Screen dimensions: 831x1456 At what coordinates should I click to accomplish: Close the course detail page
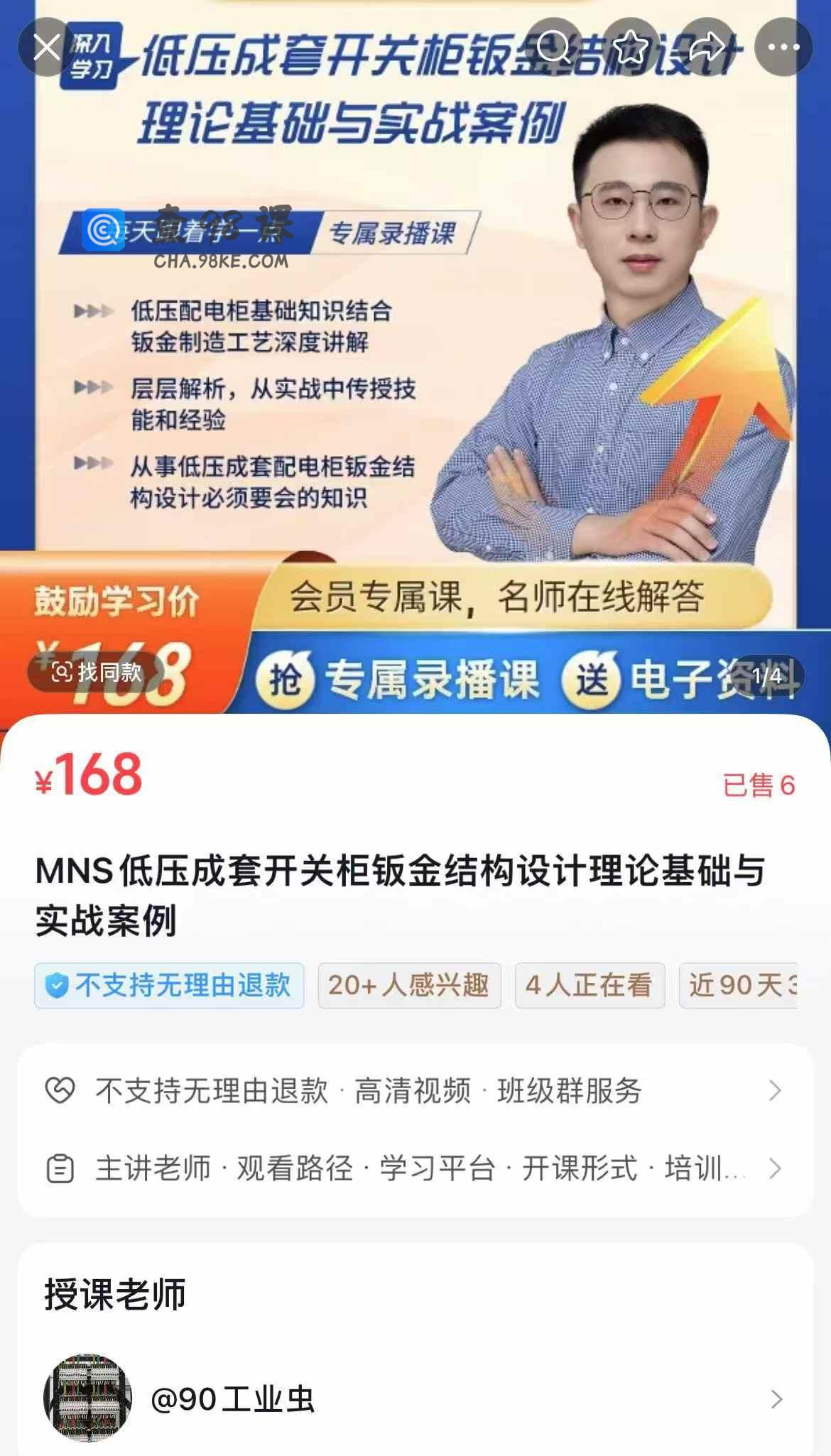47,48
